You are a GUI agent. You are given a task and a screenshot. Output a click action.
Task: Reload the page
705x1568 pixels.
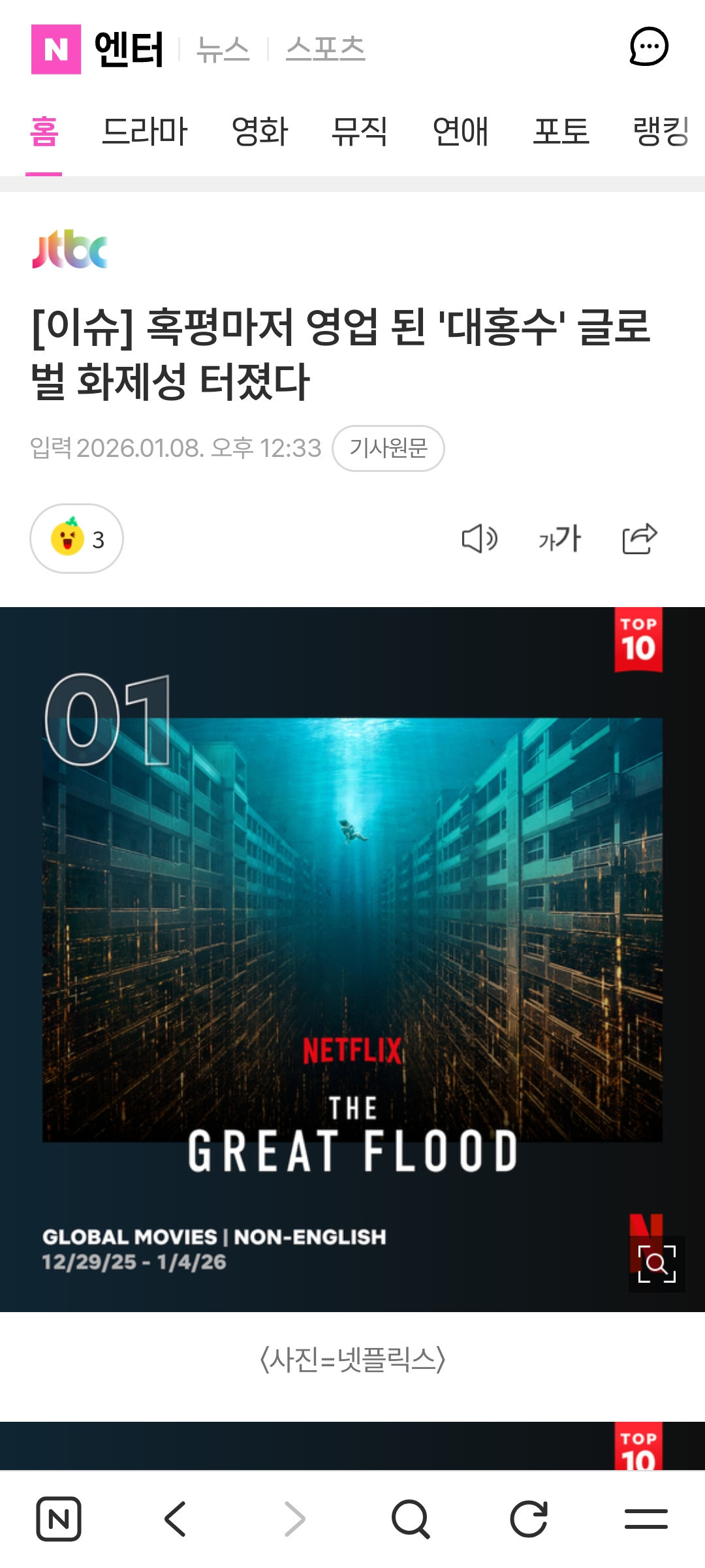(528, 1519)
